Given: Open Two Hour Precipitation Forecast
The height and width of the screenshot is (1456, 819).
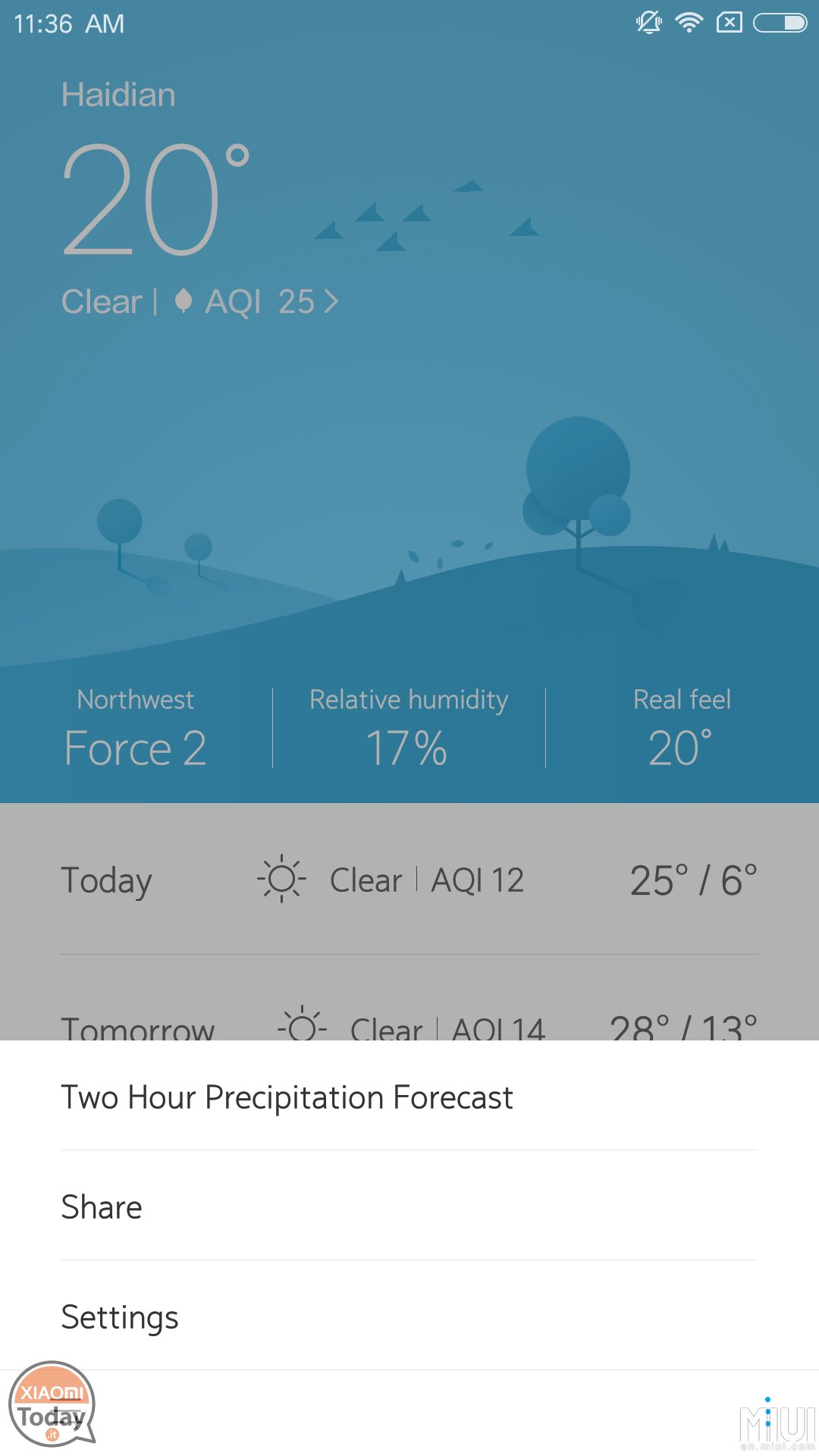Looking at the screenshot, I should [x=409, y=1096].
